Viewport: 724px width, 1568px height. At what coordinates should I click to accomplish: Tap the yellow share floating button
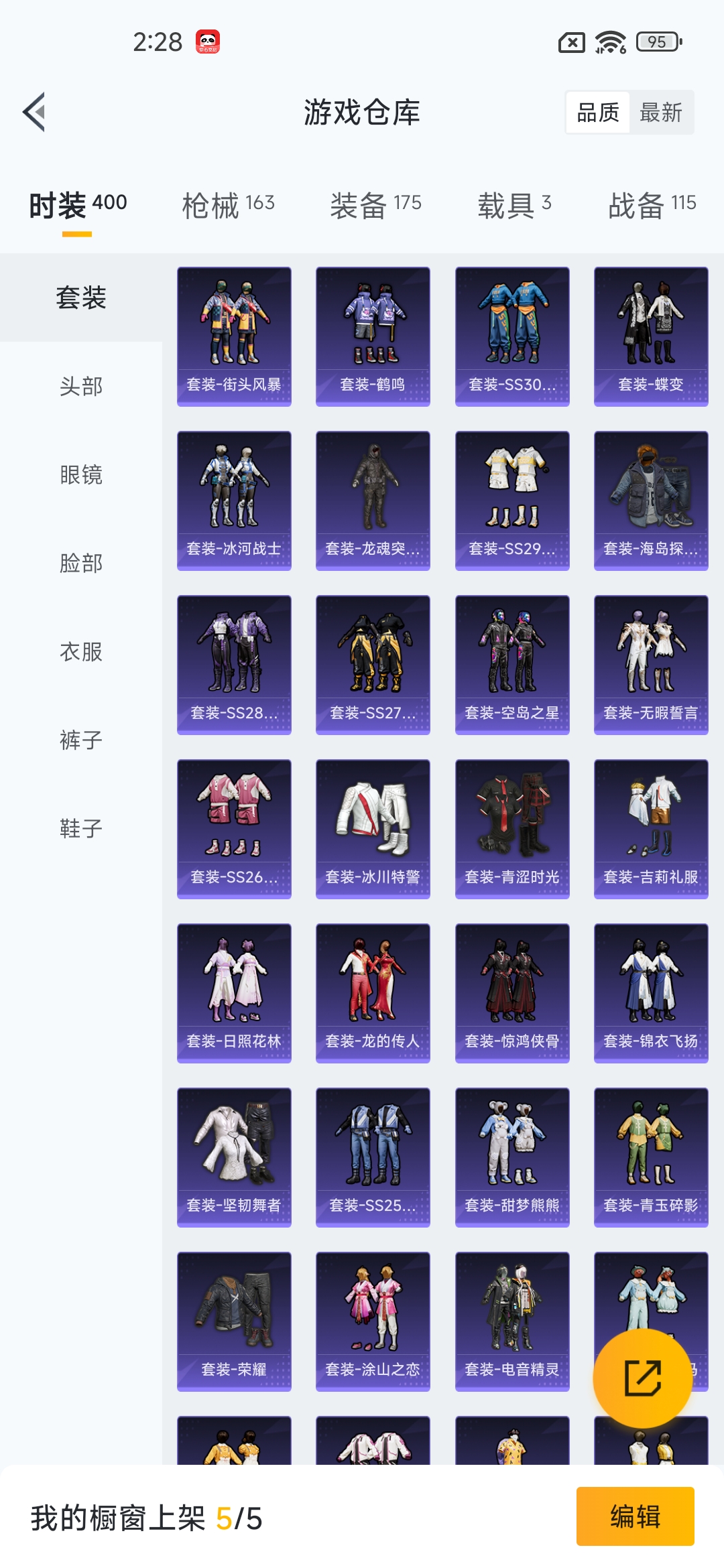coord(642,1378)
